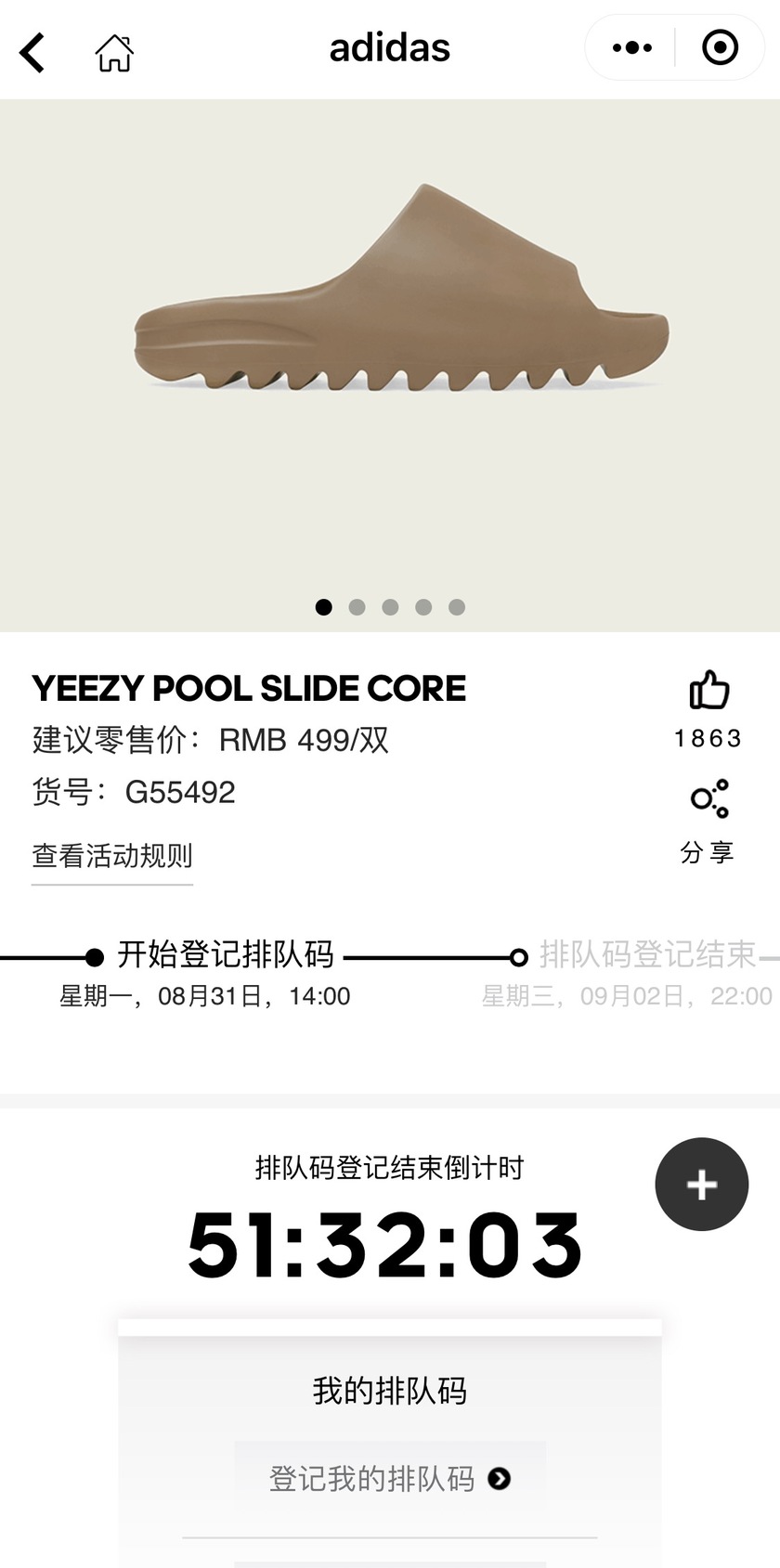The width and height of the screenshot is (780, 1568).
Task: Like the product with thumbs-up icon
Action: [708, 691]
